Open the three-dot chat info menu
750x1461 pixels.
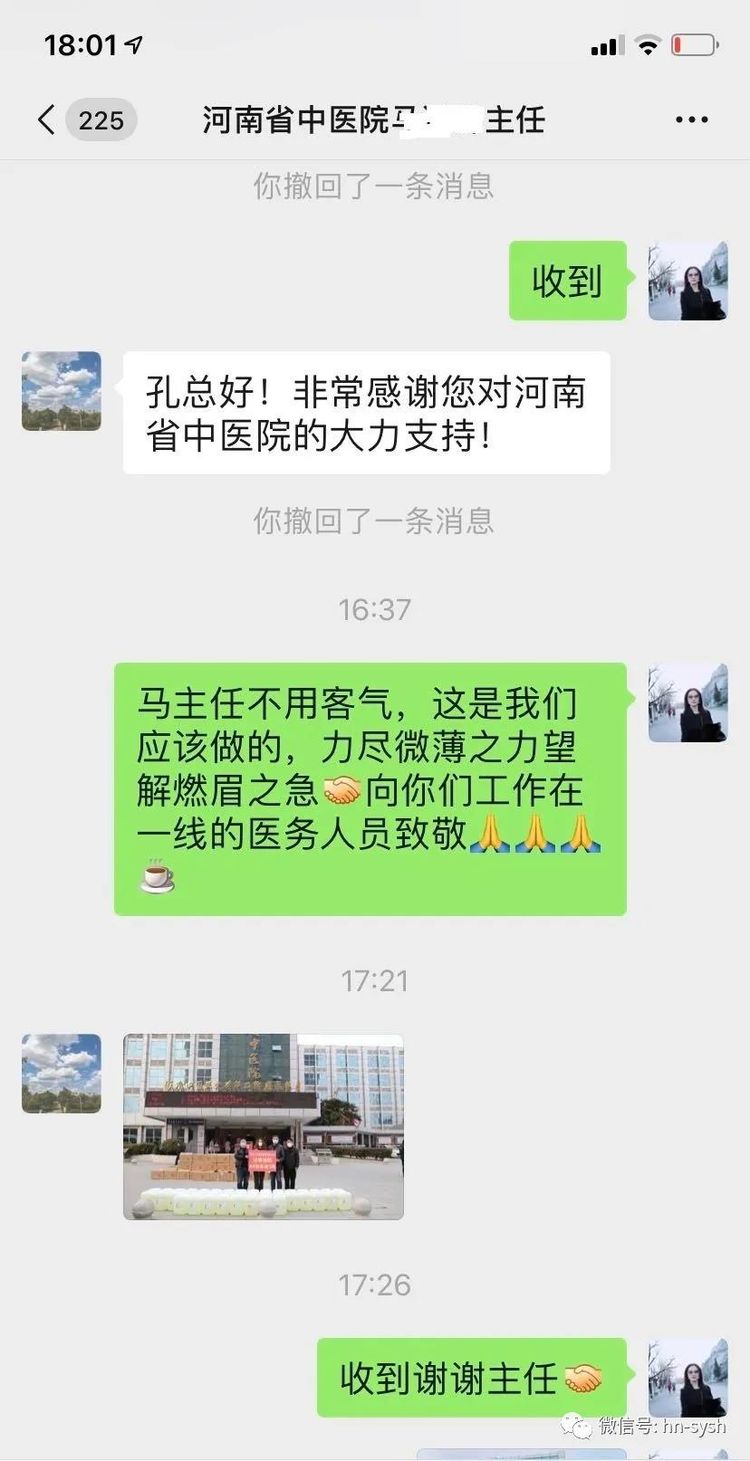click(x=691, y=120)
